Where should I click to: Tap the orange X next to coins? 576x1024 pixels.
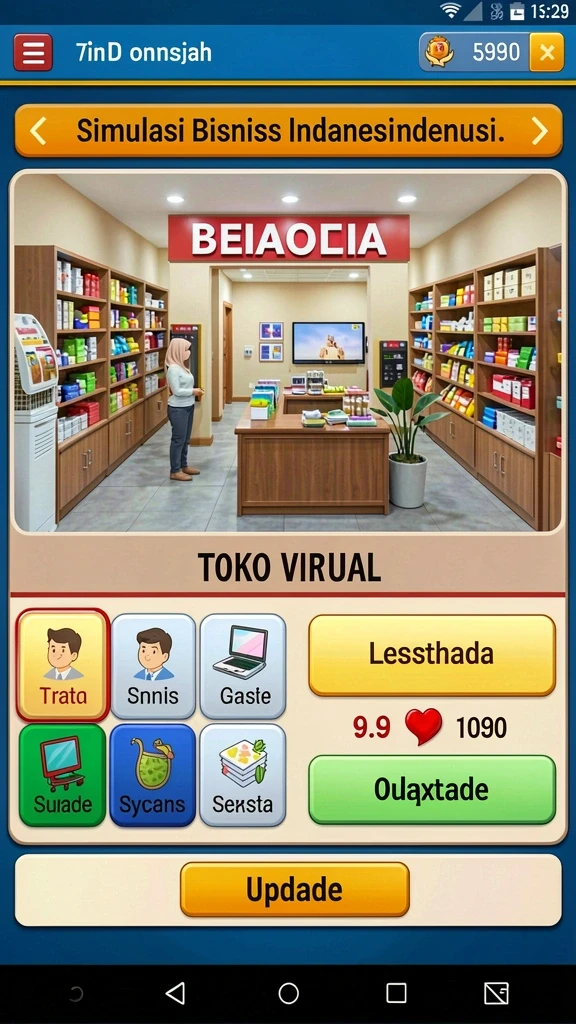[547, 52]
